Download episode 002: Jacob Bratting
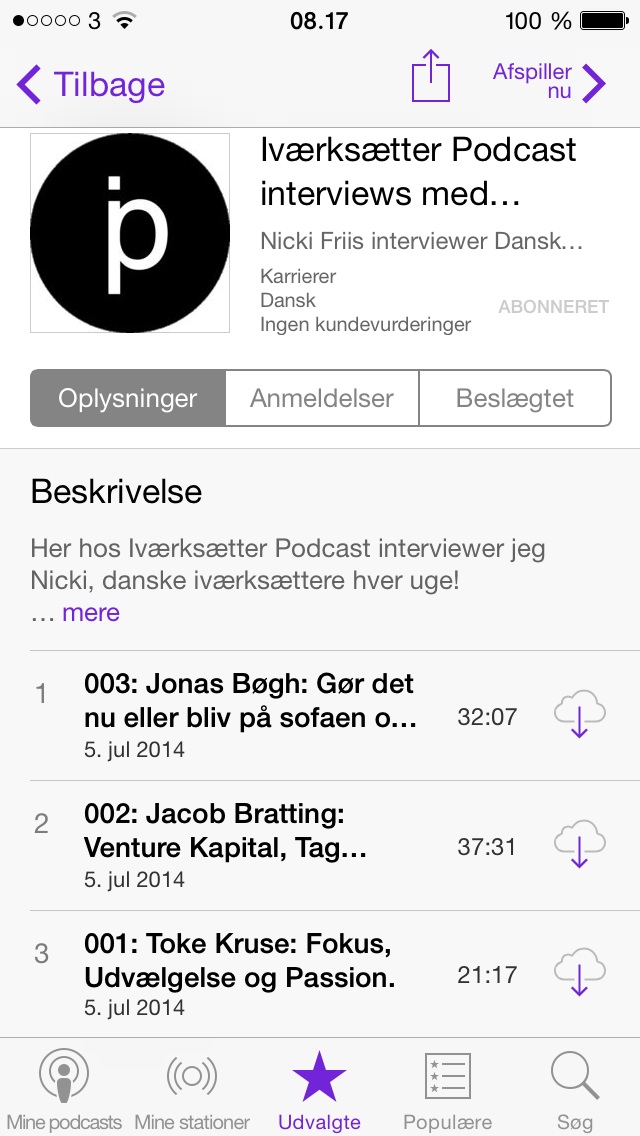The height and width of the screenshot is (1136, 640). click(x=580, y=843)
